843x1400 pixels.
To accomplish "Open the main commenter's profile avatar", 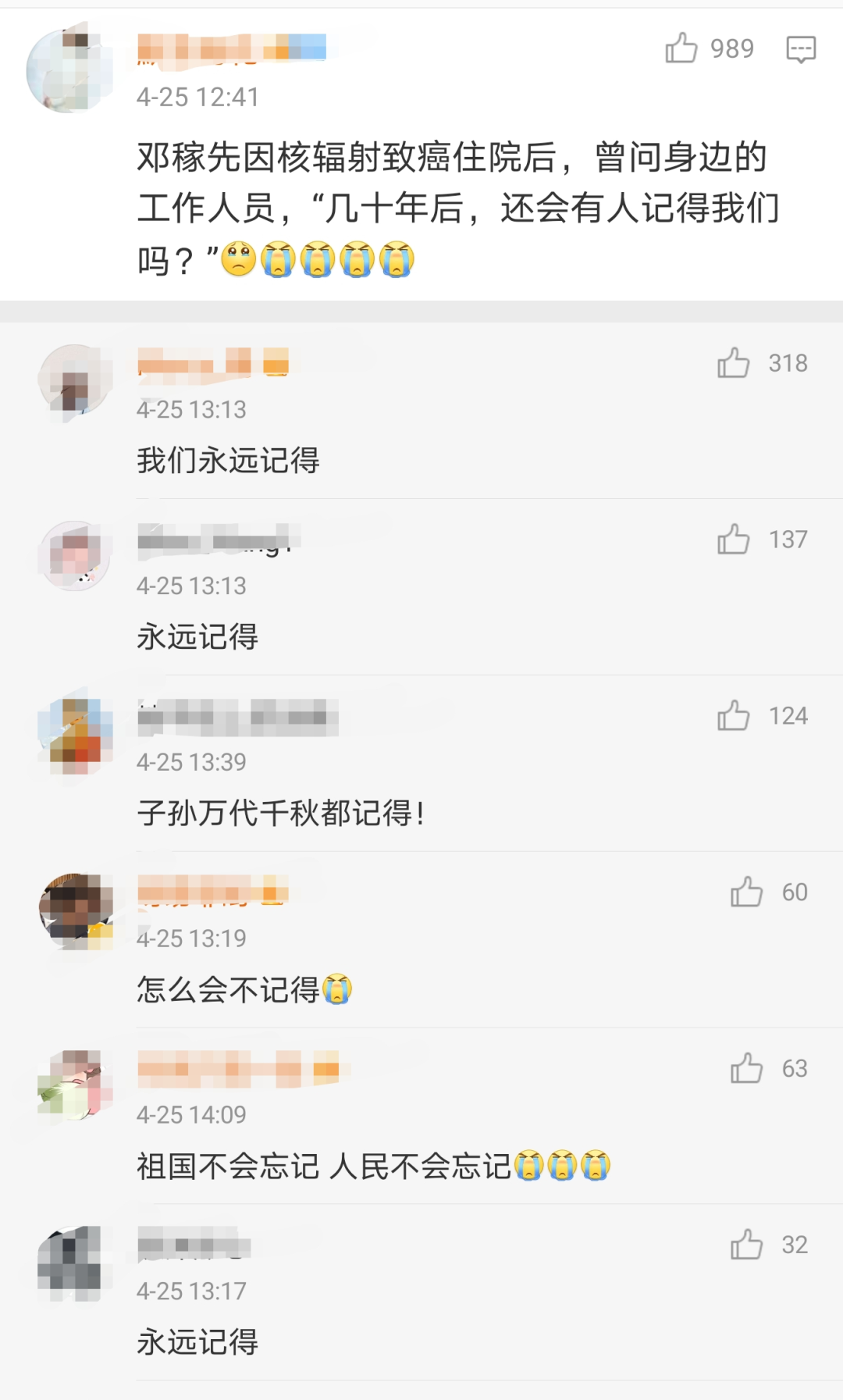I will coord(69,70).
